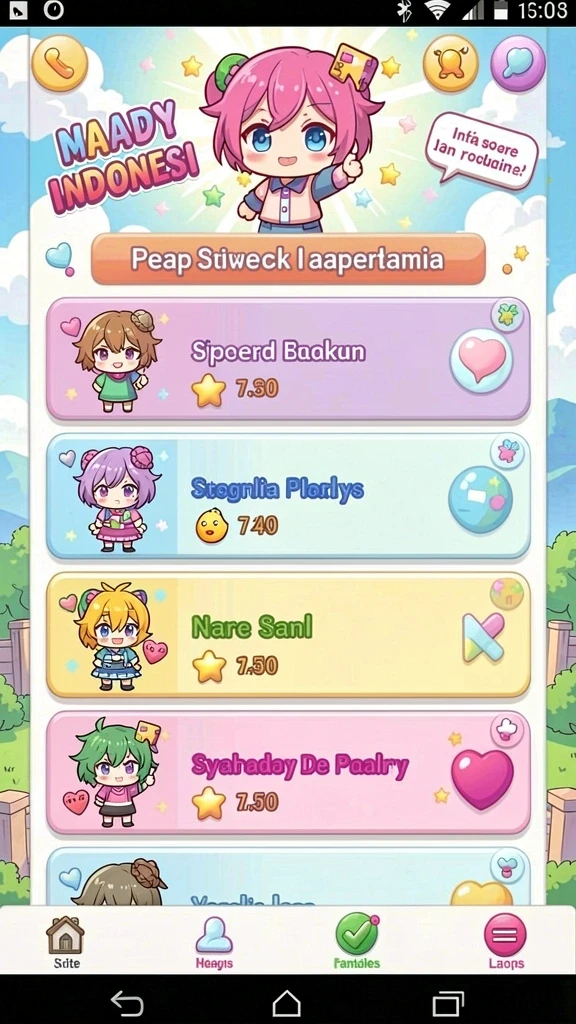Switch to the Heagis tab

[x=214, y=942]
